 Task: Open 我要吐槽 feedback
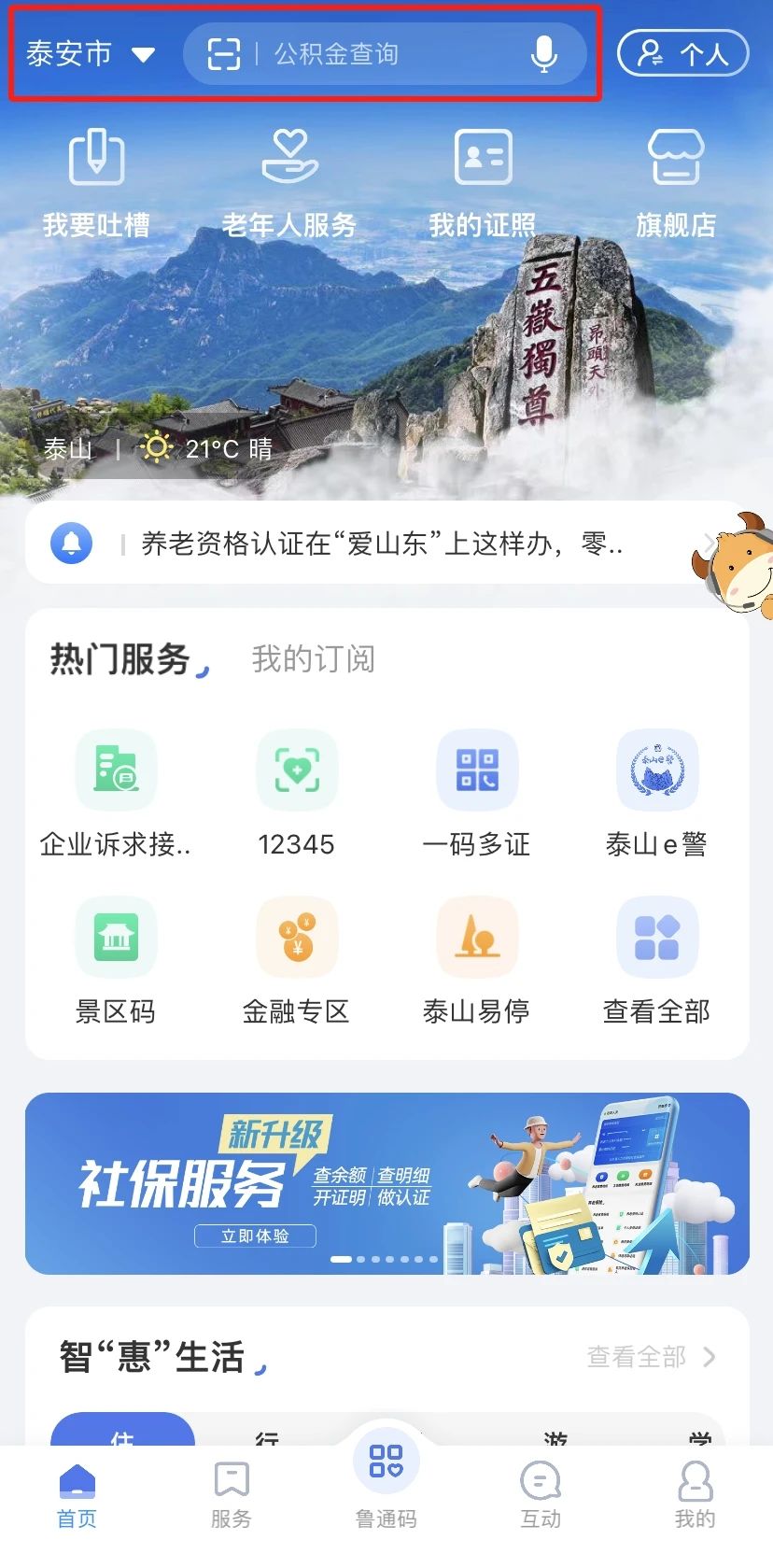96,184
